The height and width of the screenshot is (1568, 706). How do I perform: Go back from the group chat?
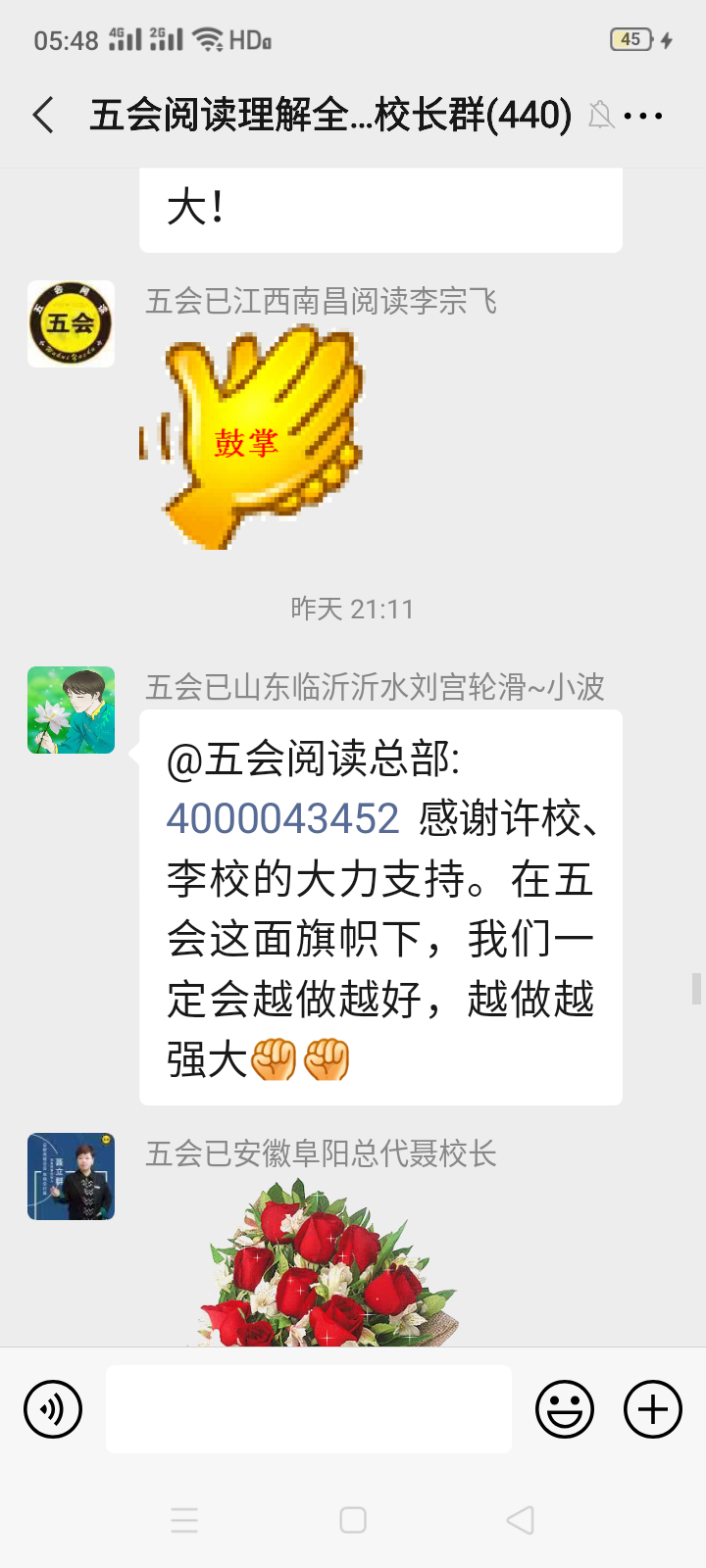(x=43, y=116)
